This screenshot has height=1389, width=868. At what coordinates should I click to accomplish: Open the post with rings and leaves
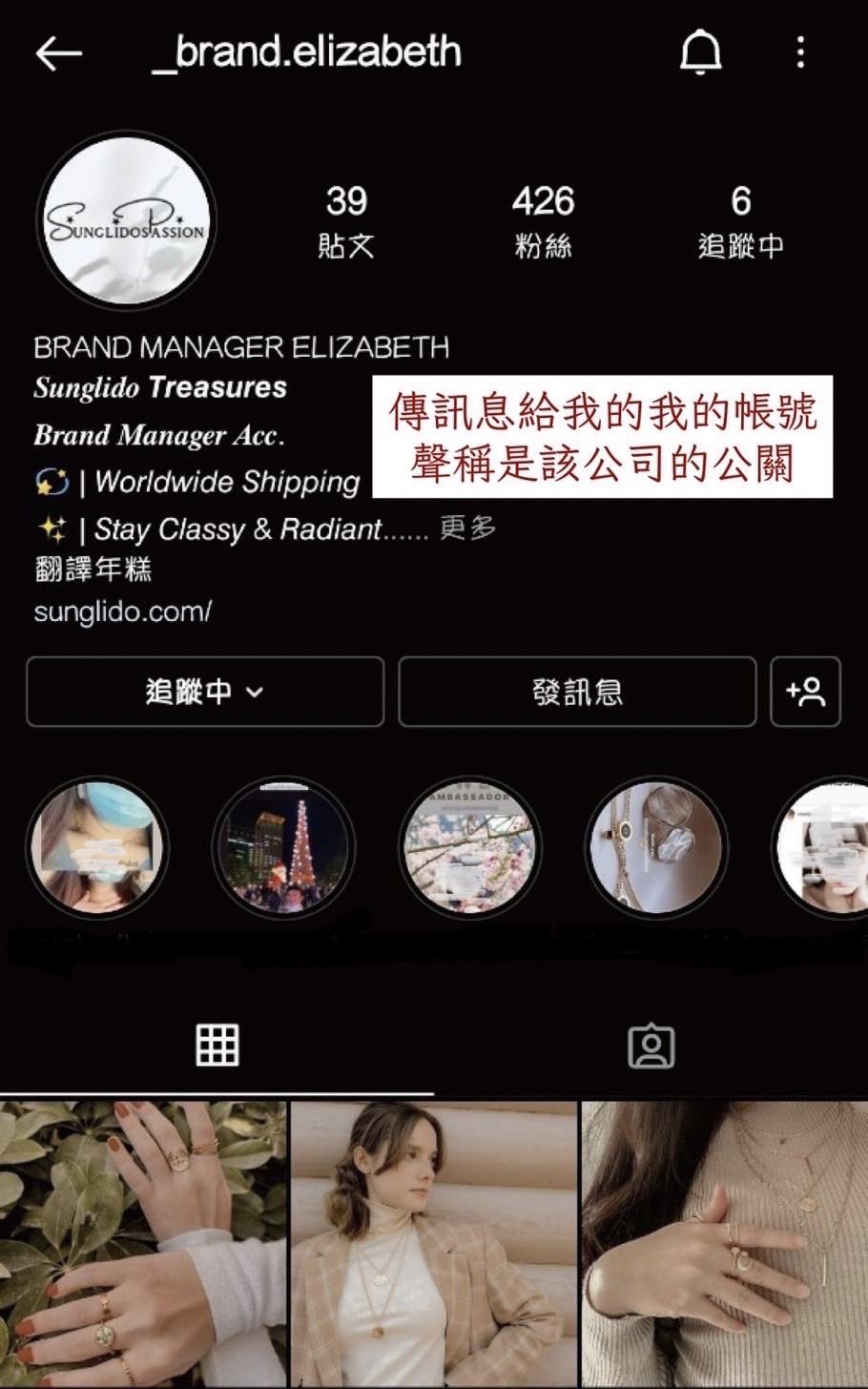pyautogui.click(x=143, y=1245)
